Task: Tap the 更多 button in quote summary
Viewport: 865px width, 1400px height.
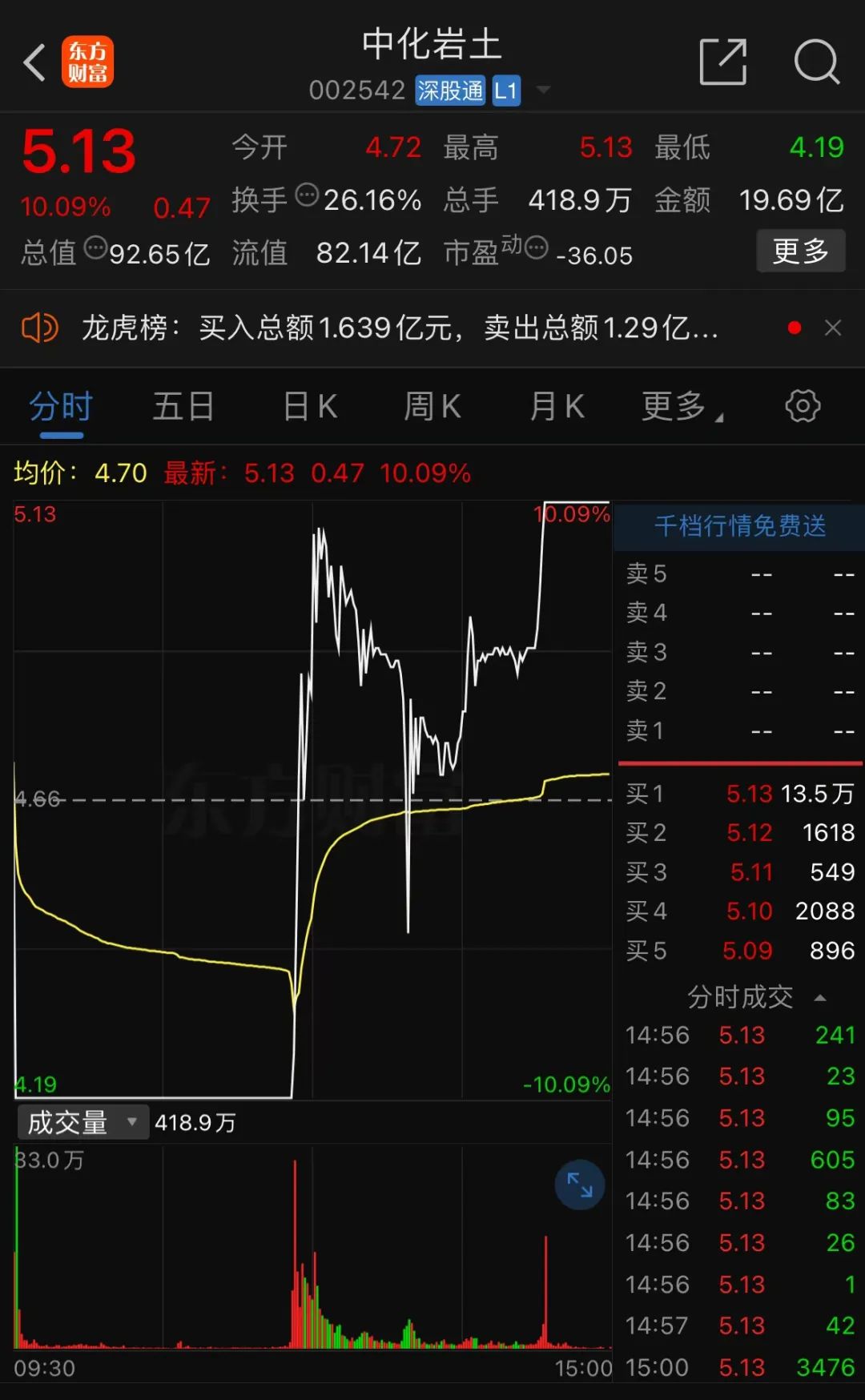Action: tap(800, 251)
